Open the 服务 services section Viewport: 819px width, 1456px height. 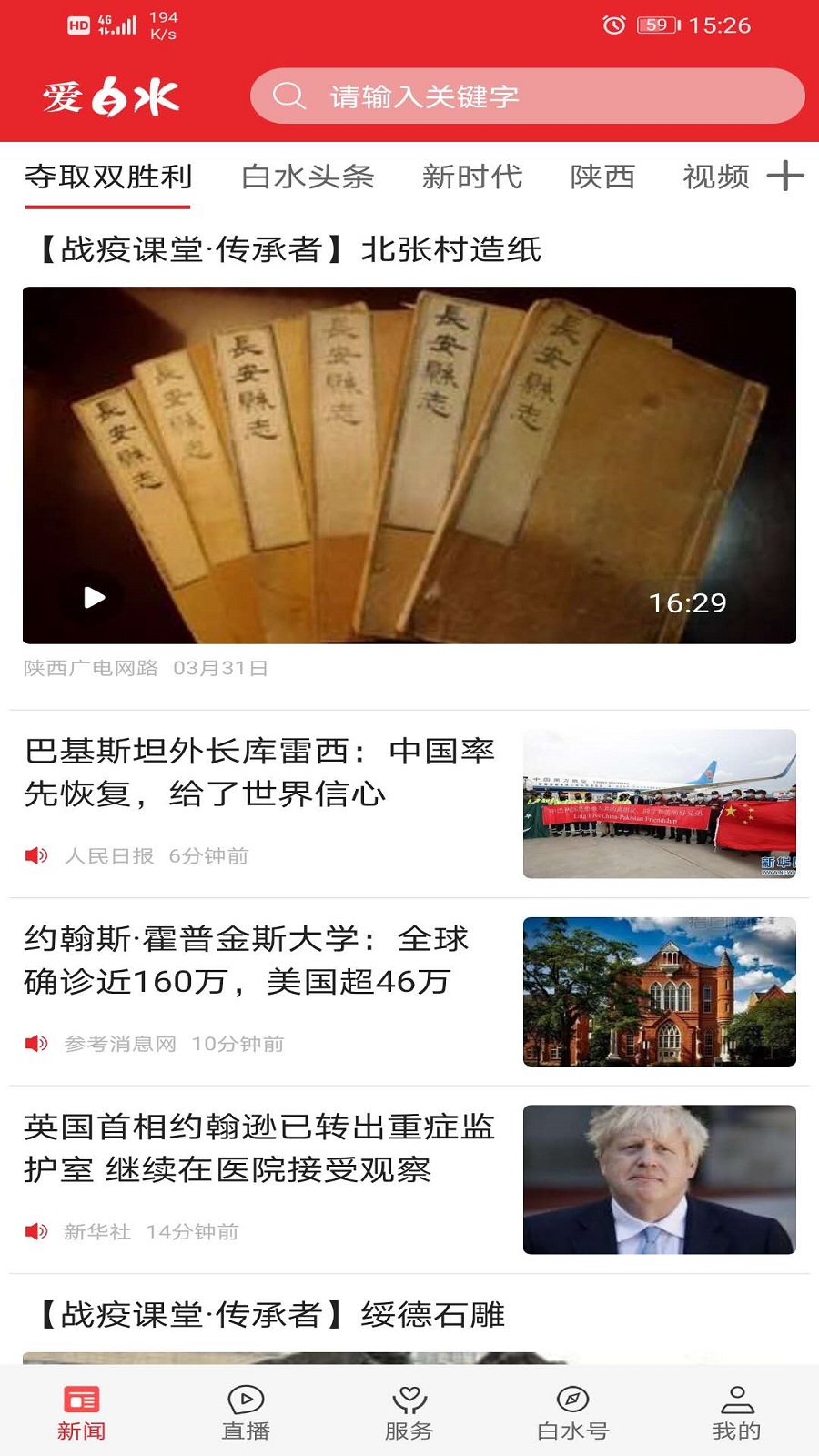[x=409, y=1406]
